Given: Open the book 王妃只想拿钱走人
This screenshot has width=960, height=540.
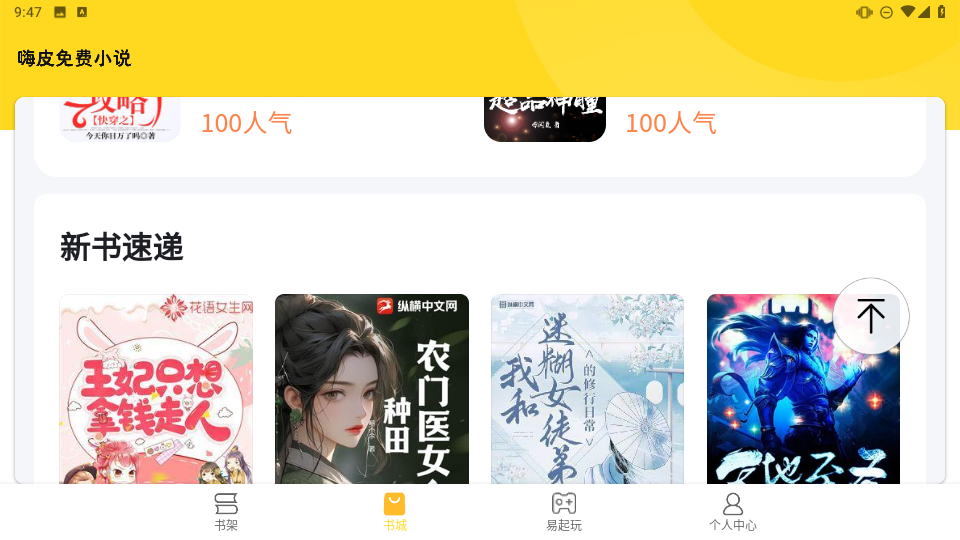Looking at the screenshot, I should [x=156, y=390].
